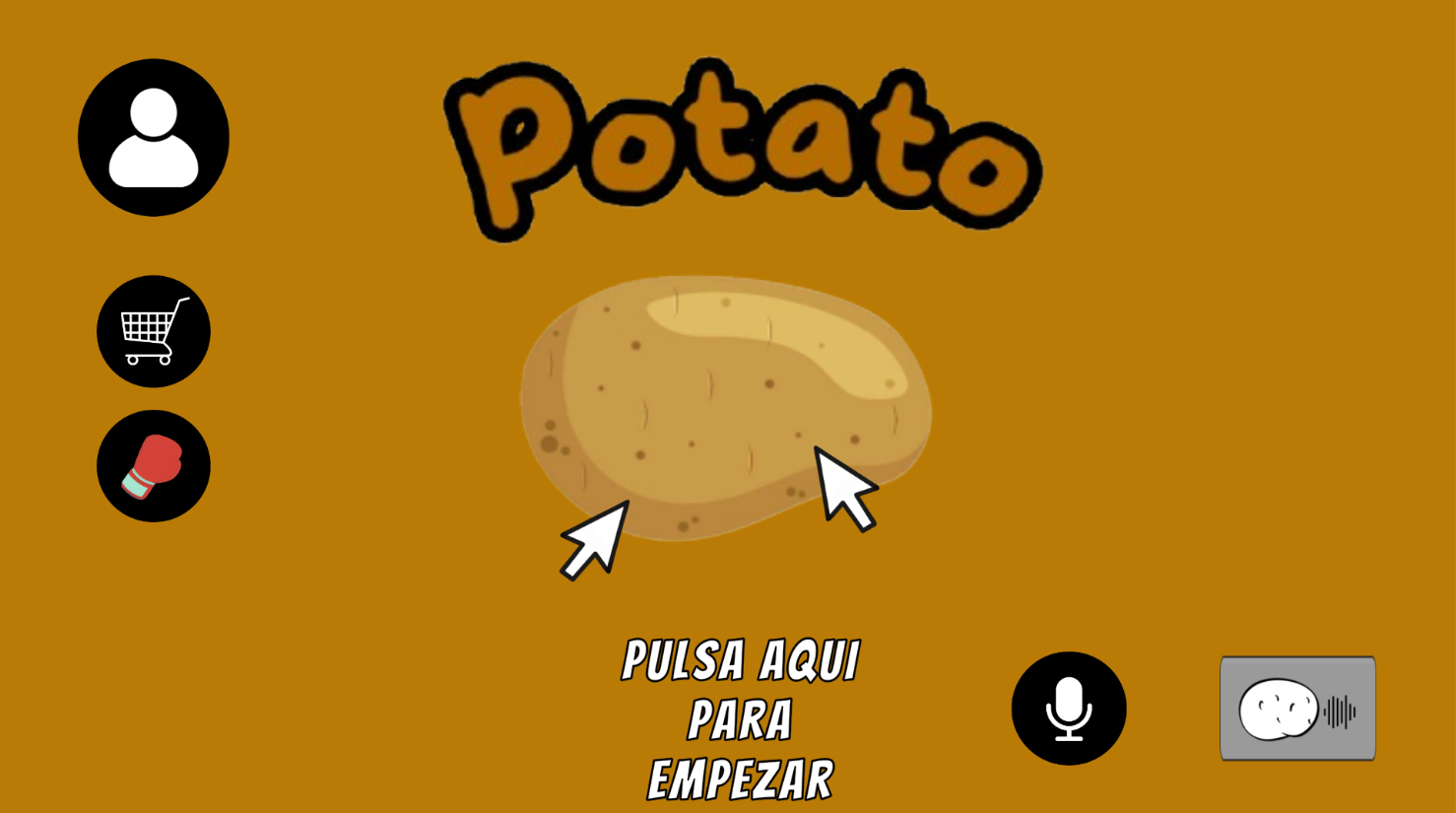Tap the potato to start
1456x813 pixels.
tap(725, 406)
